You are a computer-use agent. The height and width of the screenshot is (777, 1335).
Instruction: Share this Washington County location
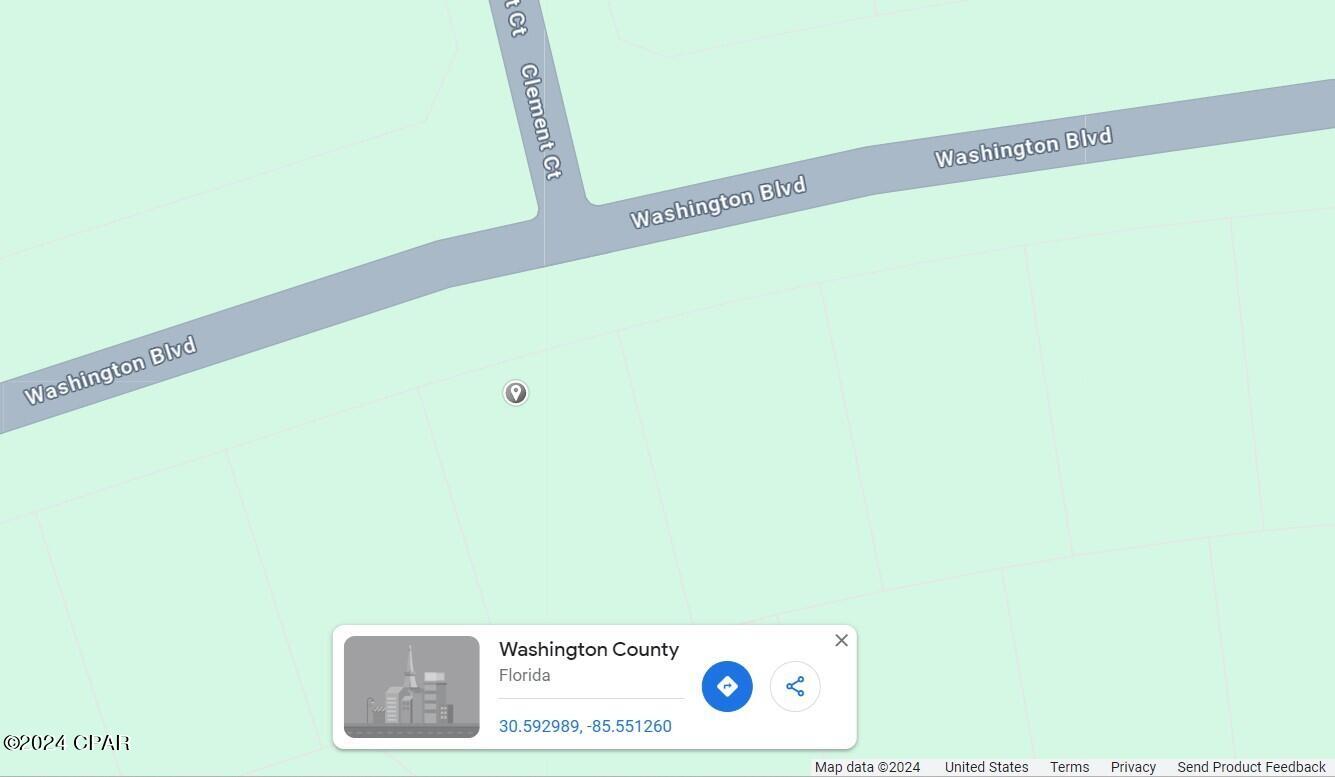tap(795, 686)
